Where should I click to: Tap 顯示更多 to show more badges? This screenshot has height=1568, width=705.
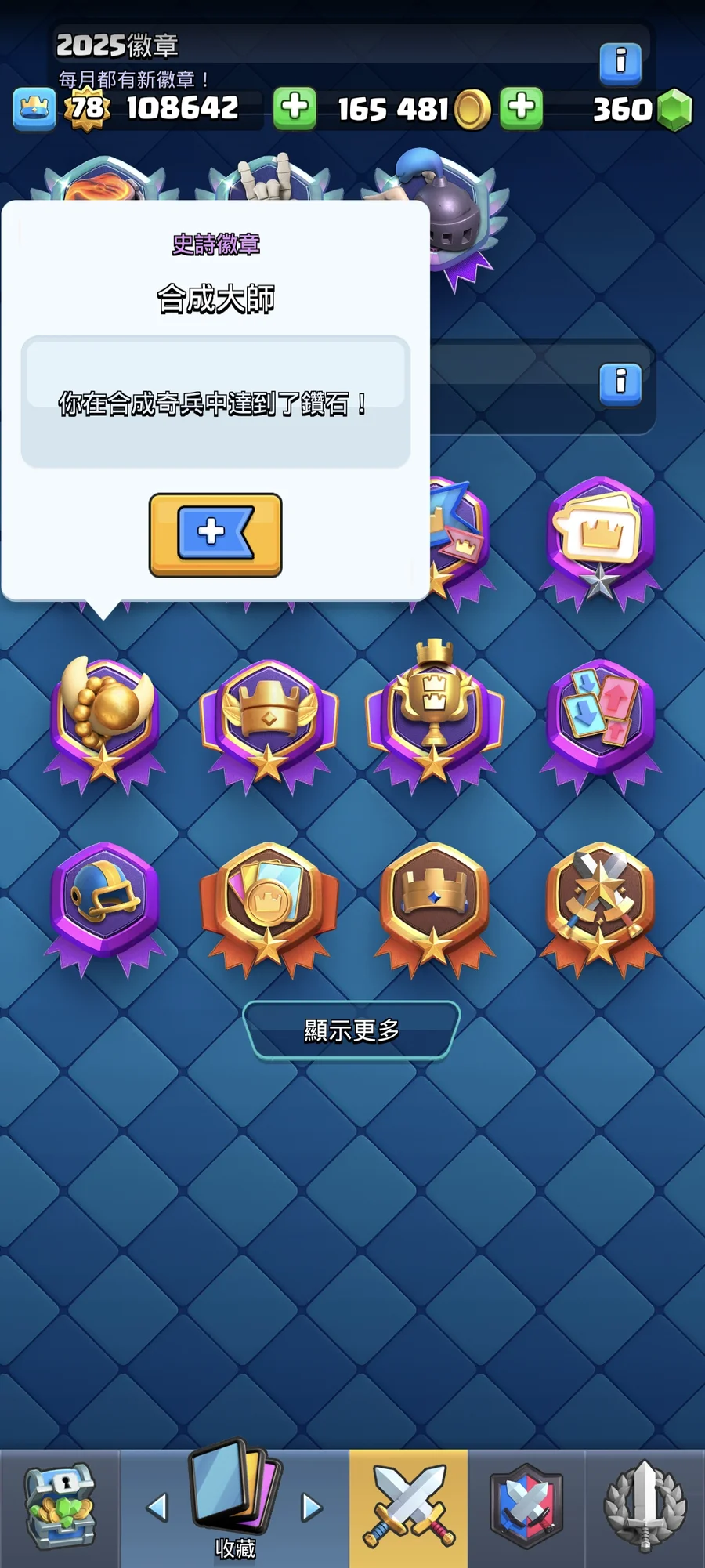[x=352, y=1030]
